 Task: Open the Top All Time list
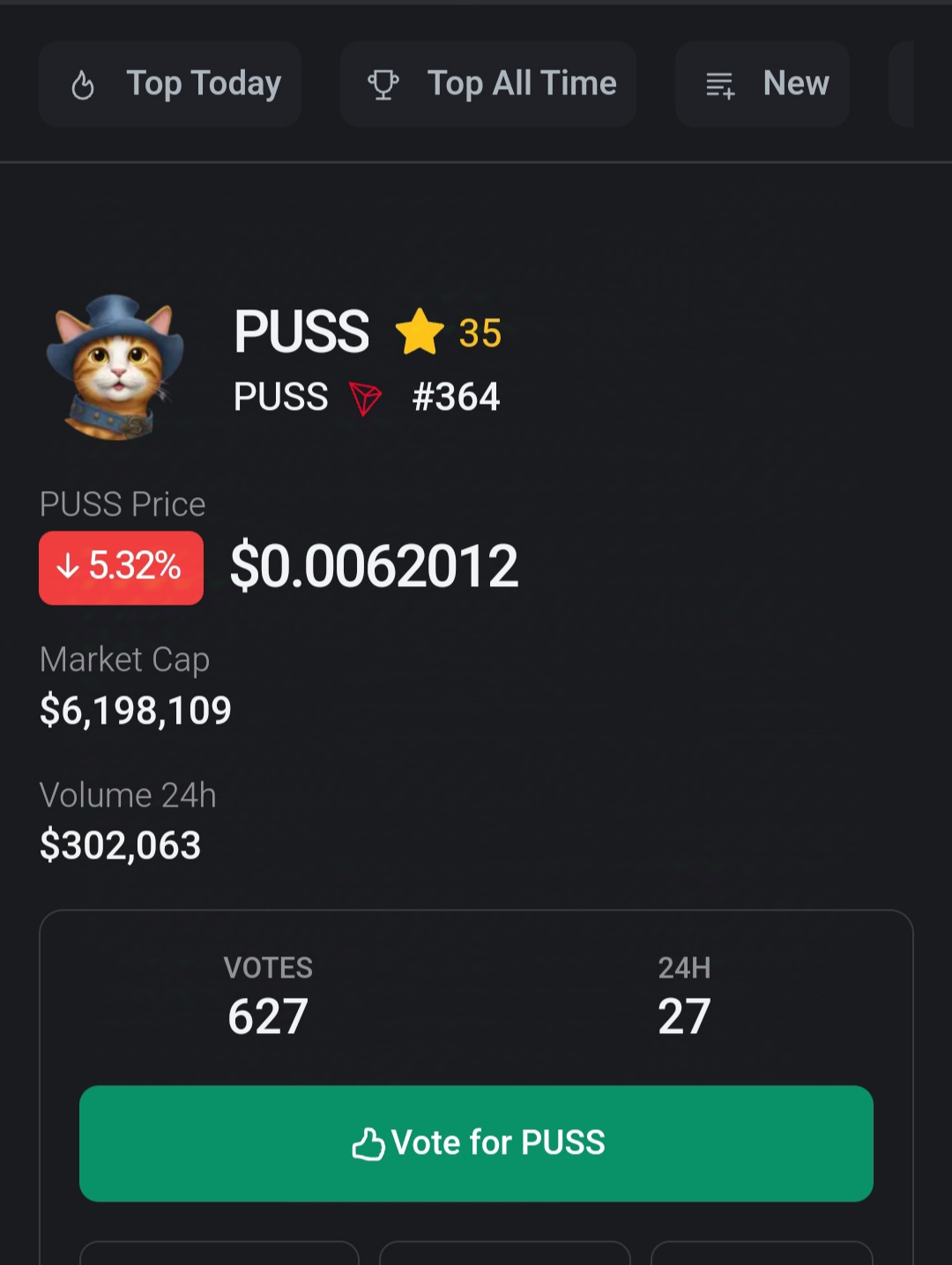(488, 84)
